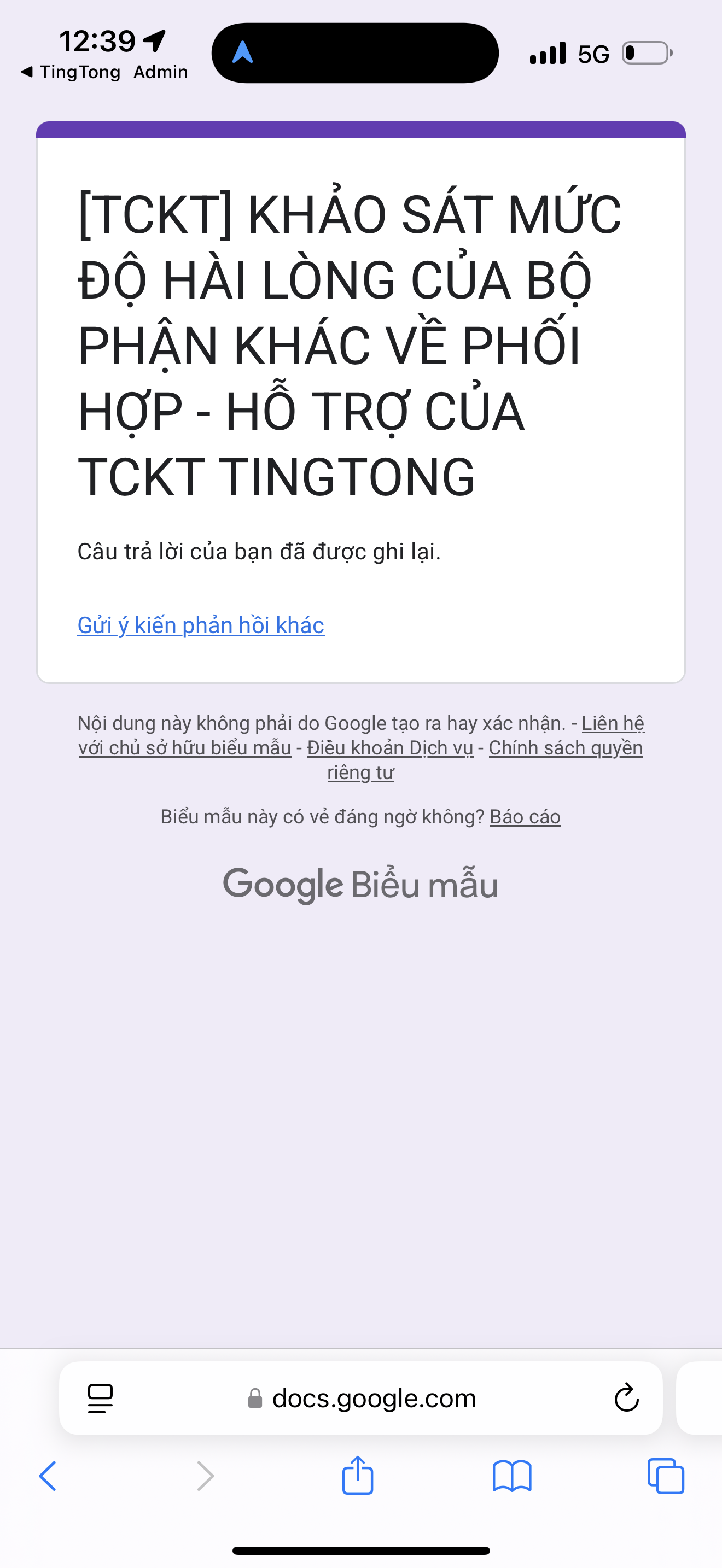Reload the page

point(626,1397)
